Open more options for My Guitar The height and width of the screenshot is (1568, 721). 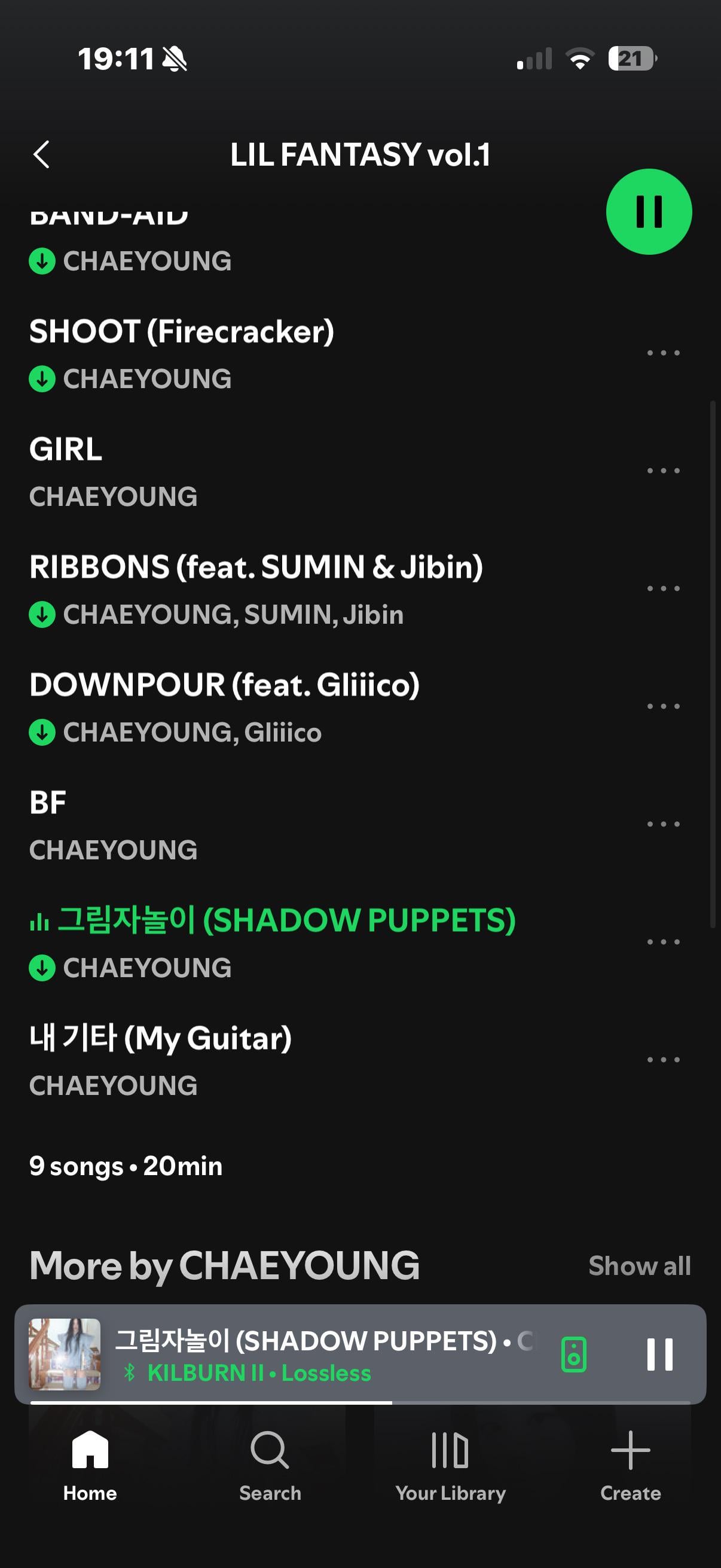pos(662,1060)
